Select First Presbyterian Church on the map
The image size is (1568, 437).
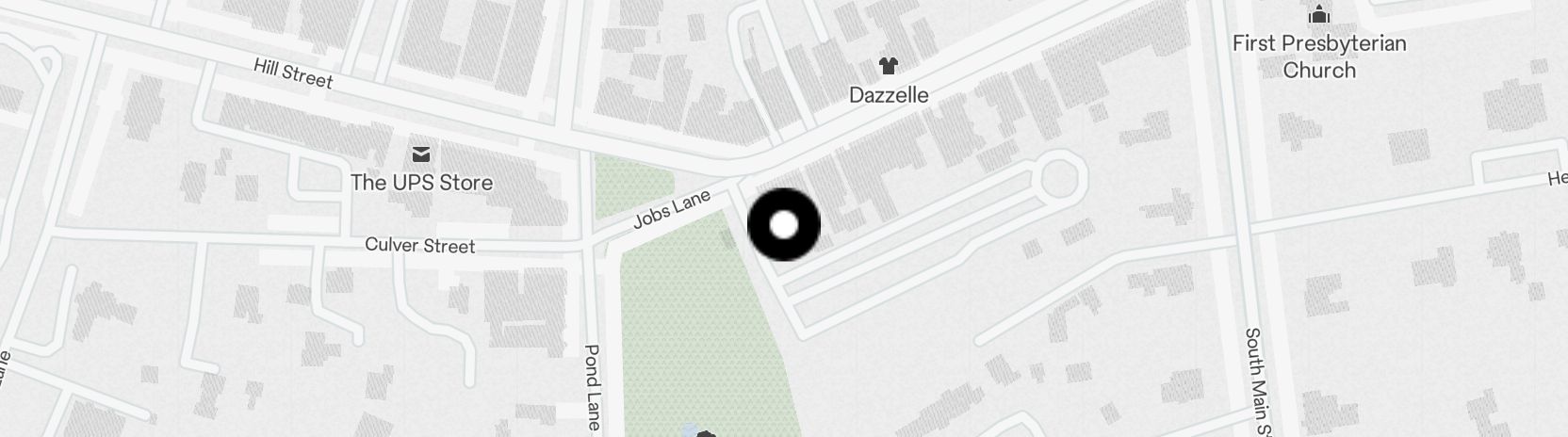click(1319, 16)
